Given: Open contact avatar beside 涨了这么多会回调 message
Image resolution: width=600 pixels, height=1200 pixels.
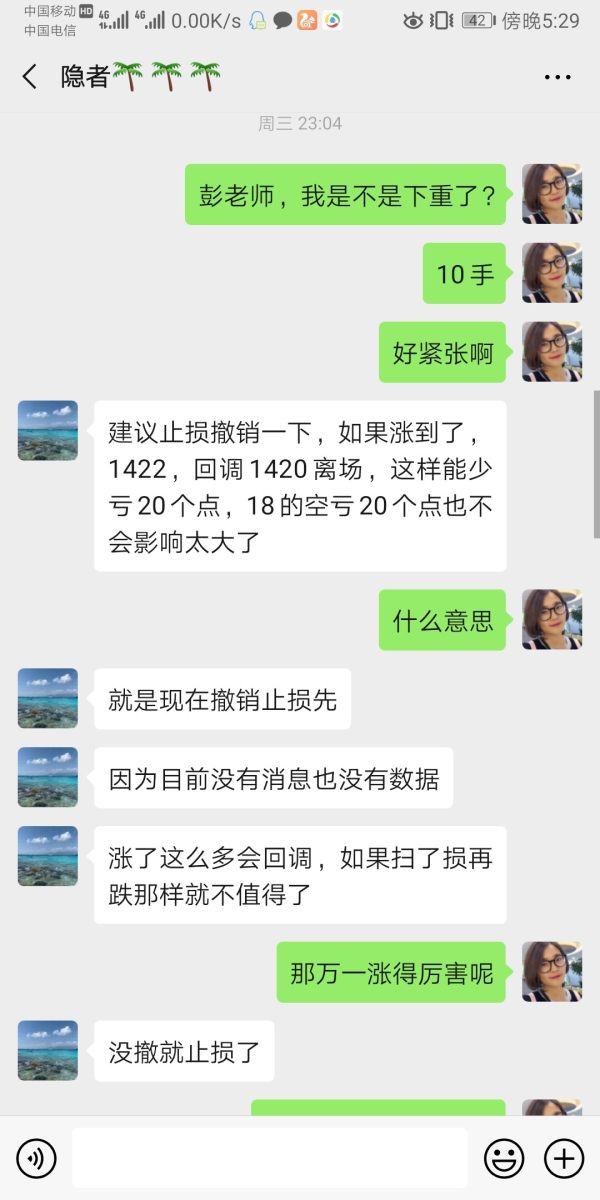Looking at the screenshot, I should tap(48, 856).
